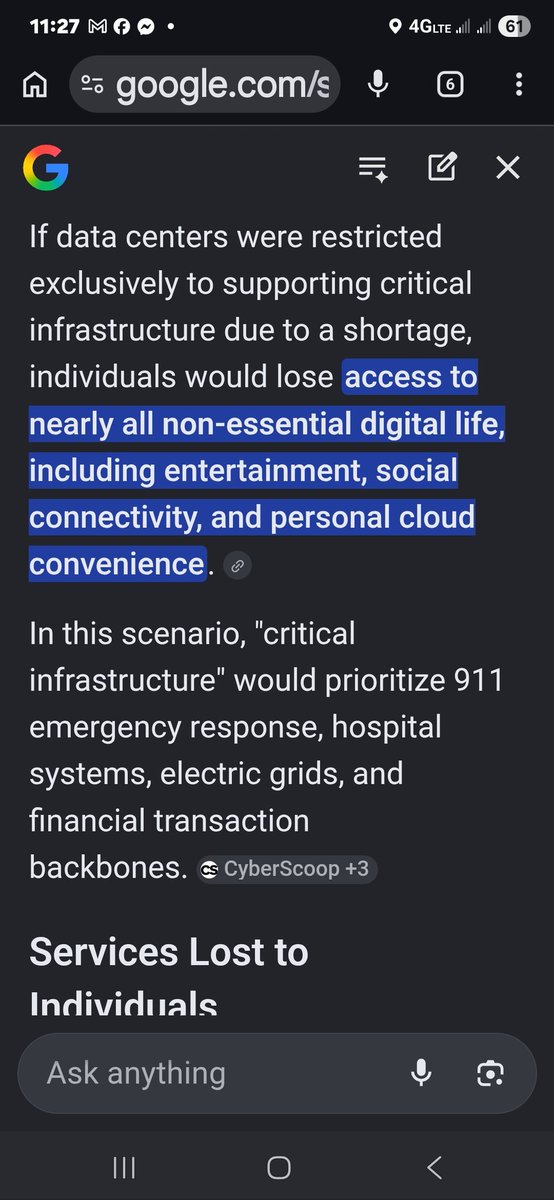554x1200 pixels.
Task: Open the AI Mode history list icon
Action: tap(374, 168)
